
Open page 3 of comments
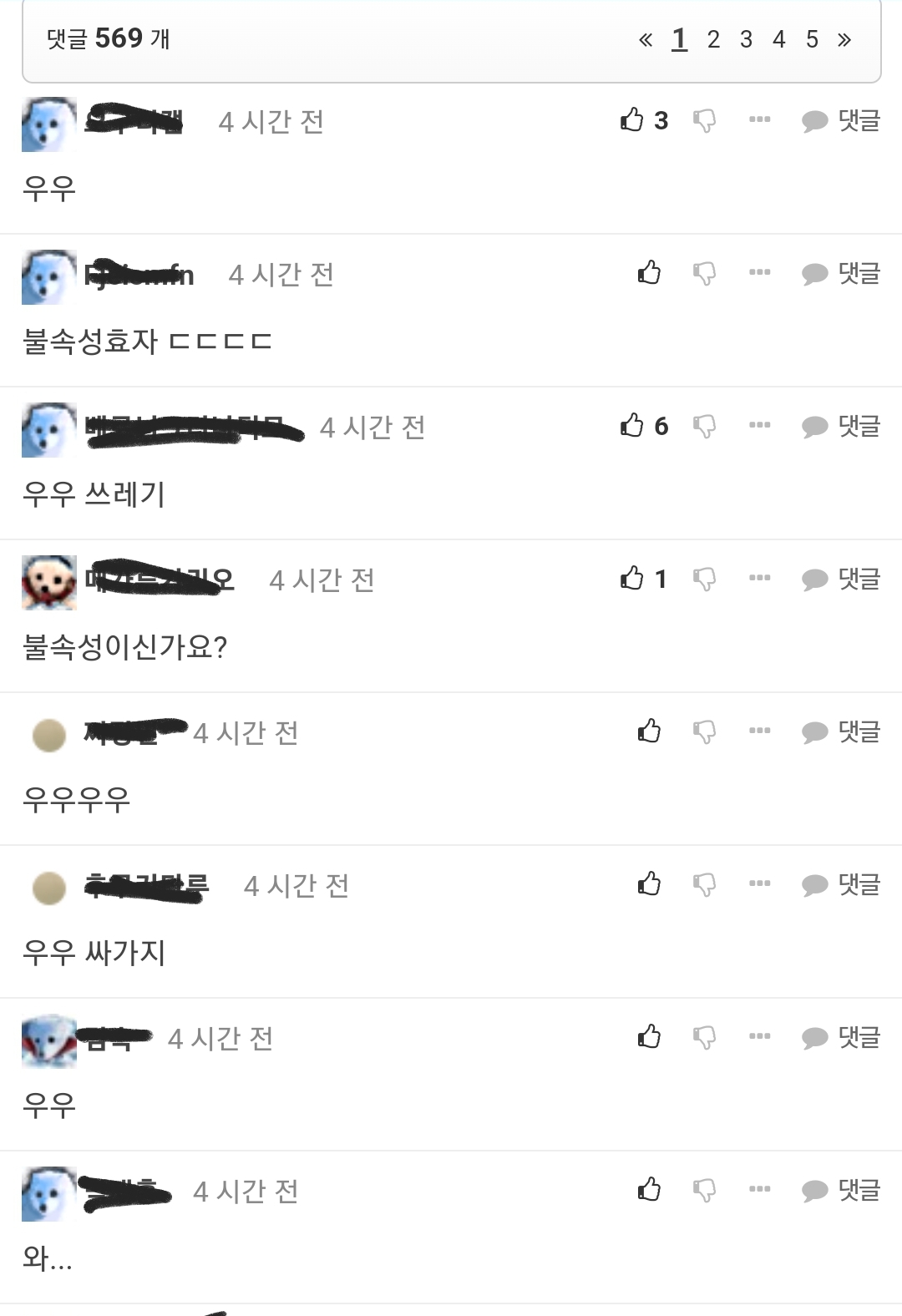point(746,39)
